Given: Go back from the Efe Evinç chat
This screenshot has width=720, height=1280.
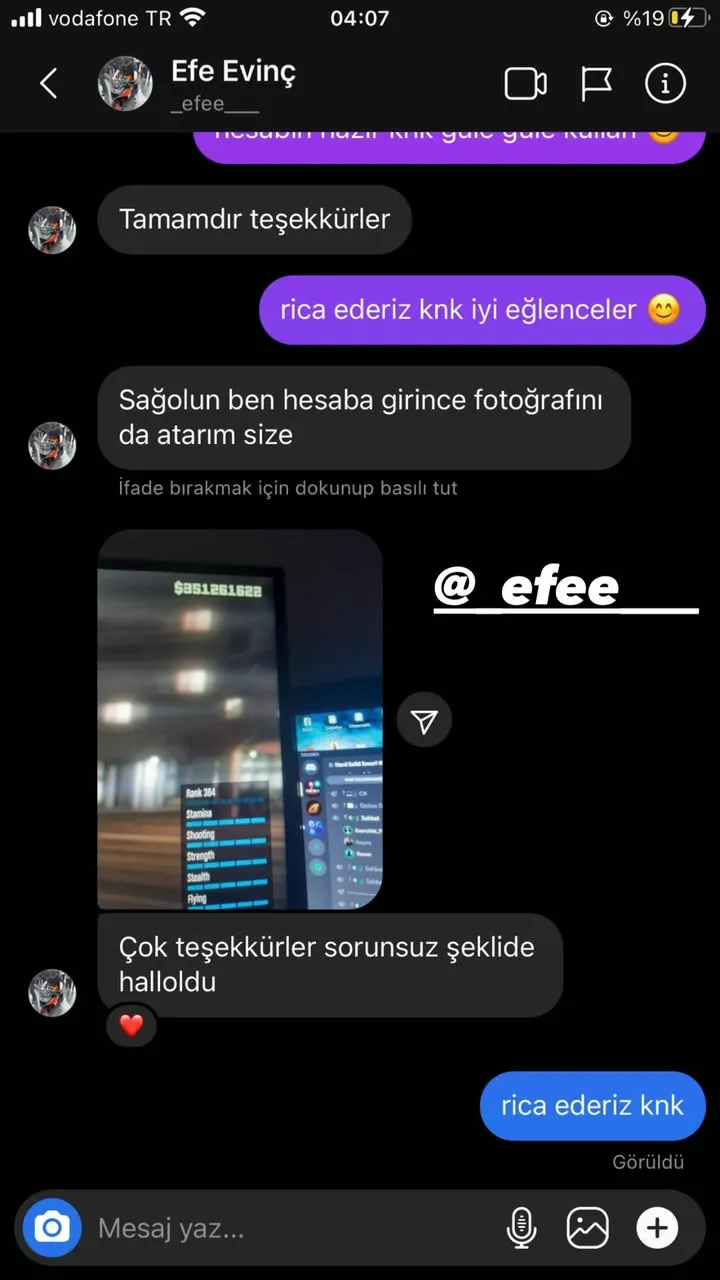Looking at the screenshot, I should (48, 83).
